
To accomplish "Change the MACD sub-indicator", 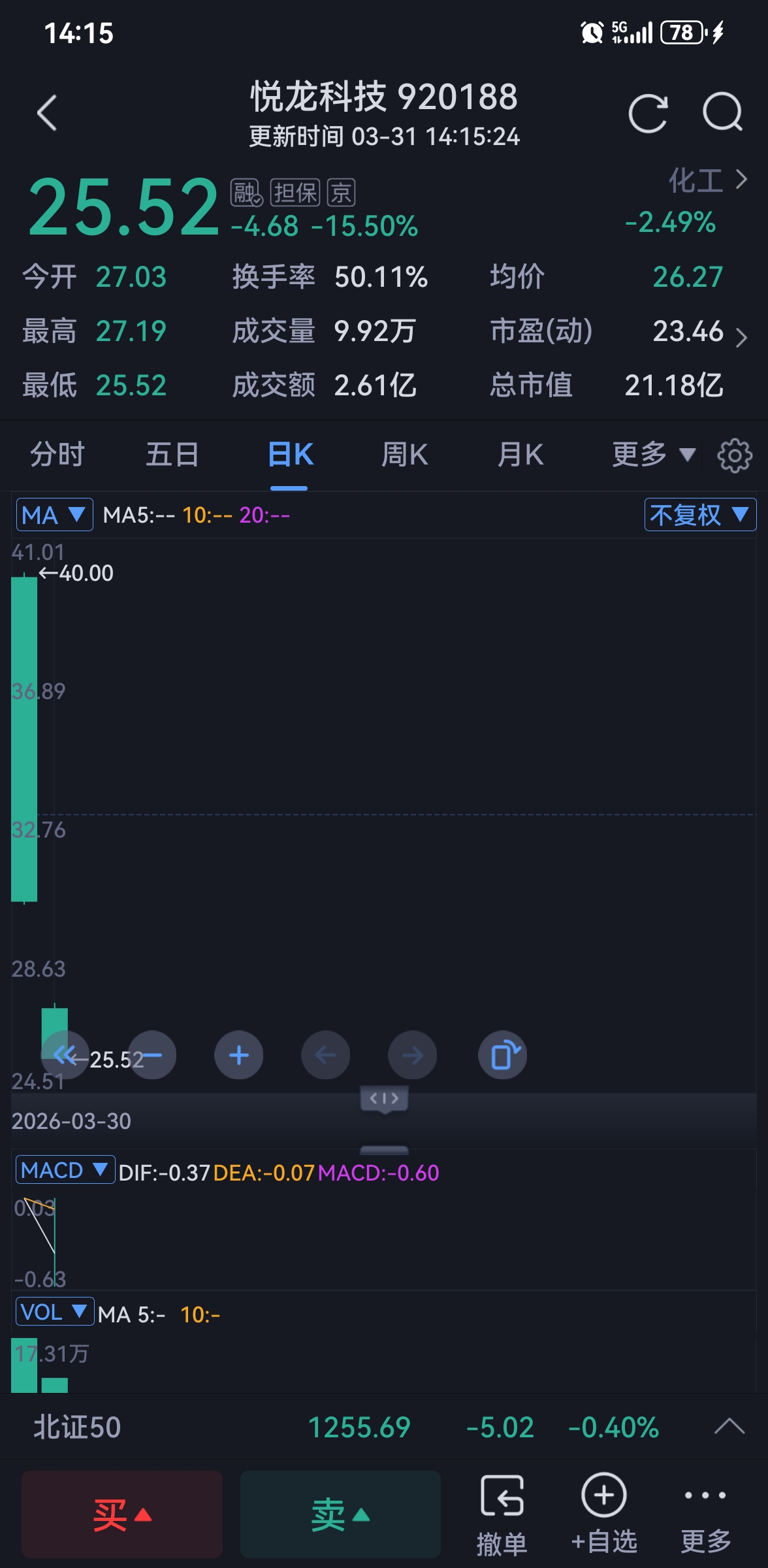I will [65, 1170].
